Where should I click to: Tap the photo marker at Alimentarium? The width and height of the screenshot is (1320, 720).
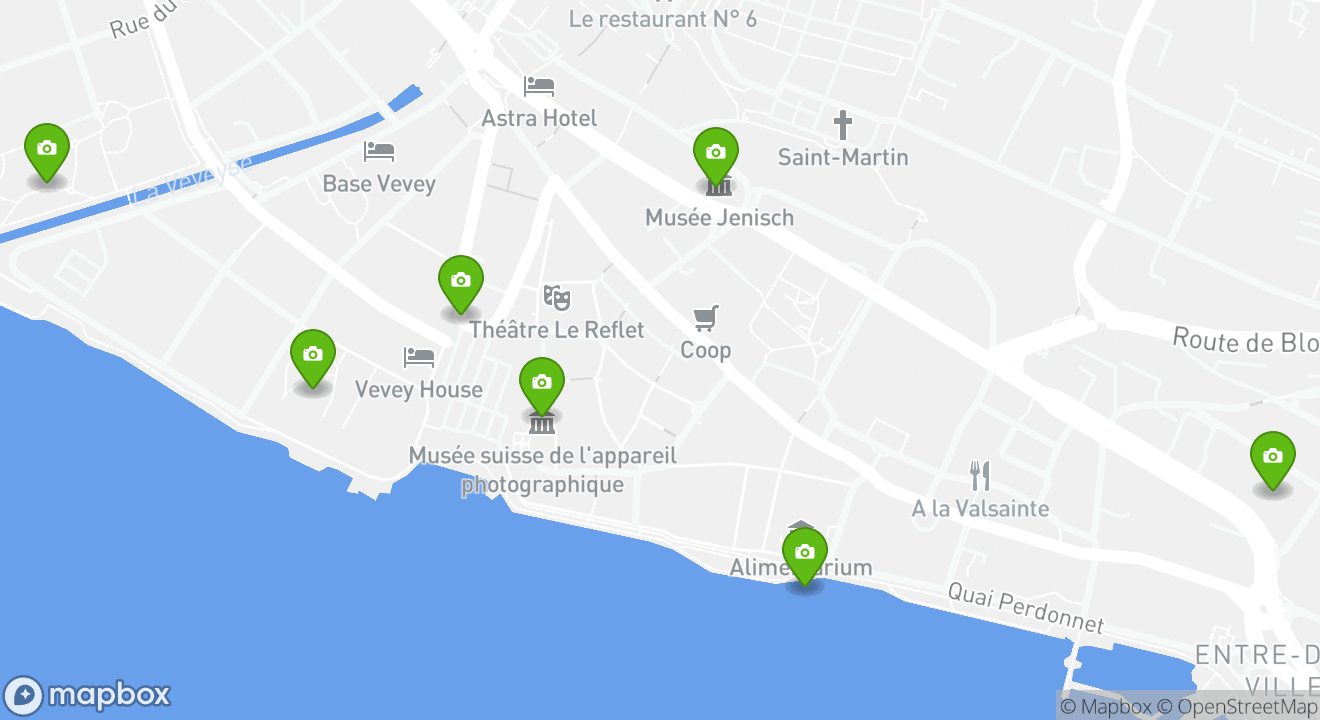click(804, 554)
